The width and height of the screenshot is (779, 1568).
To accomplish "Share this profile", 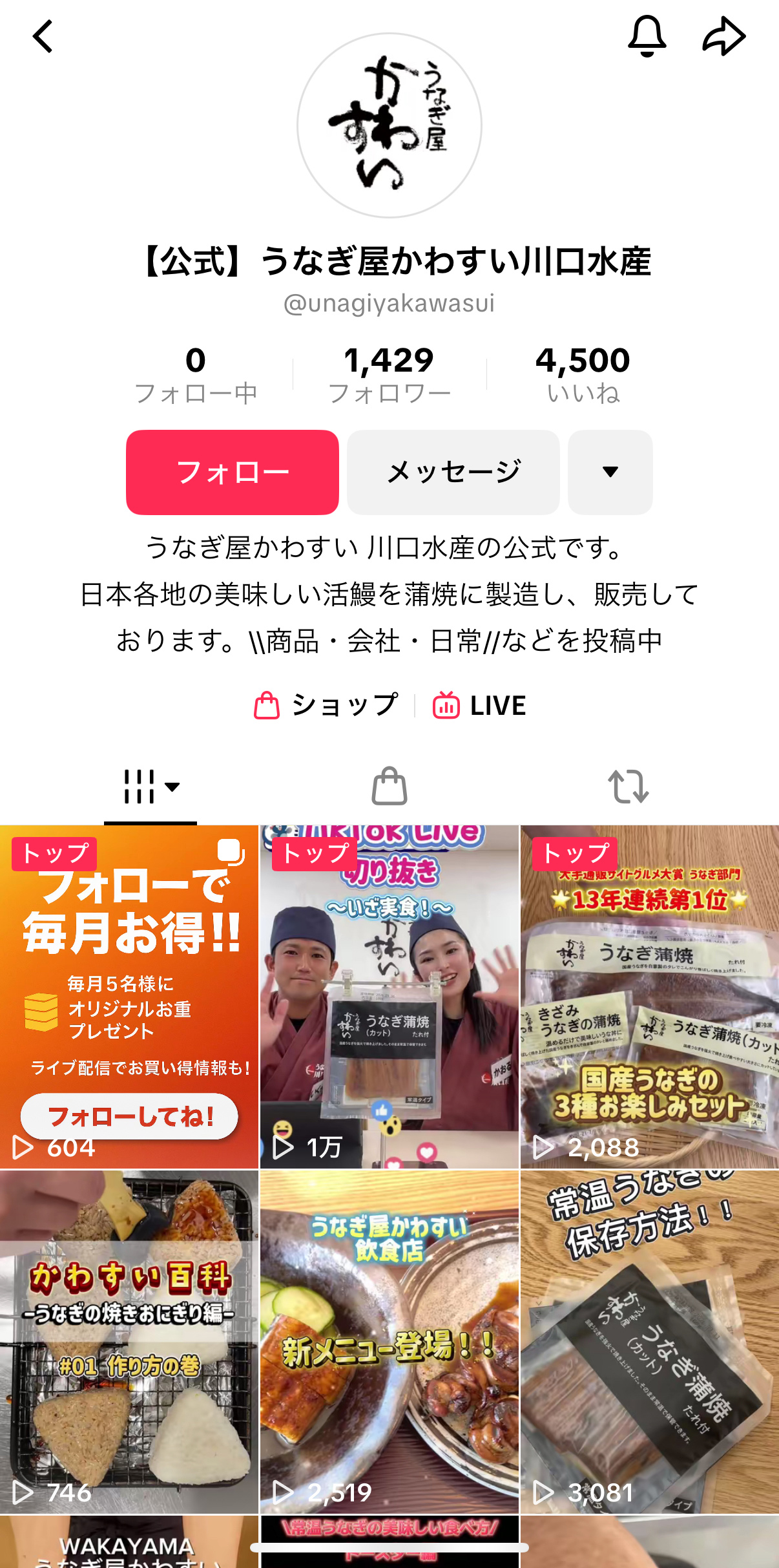I will 723,36.
